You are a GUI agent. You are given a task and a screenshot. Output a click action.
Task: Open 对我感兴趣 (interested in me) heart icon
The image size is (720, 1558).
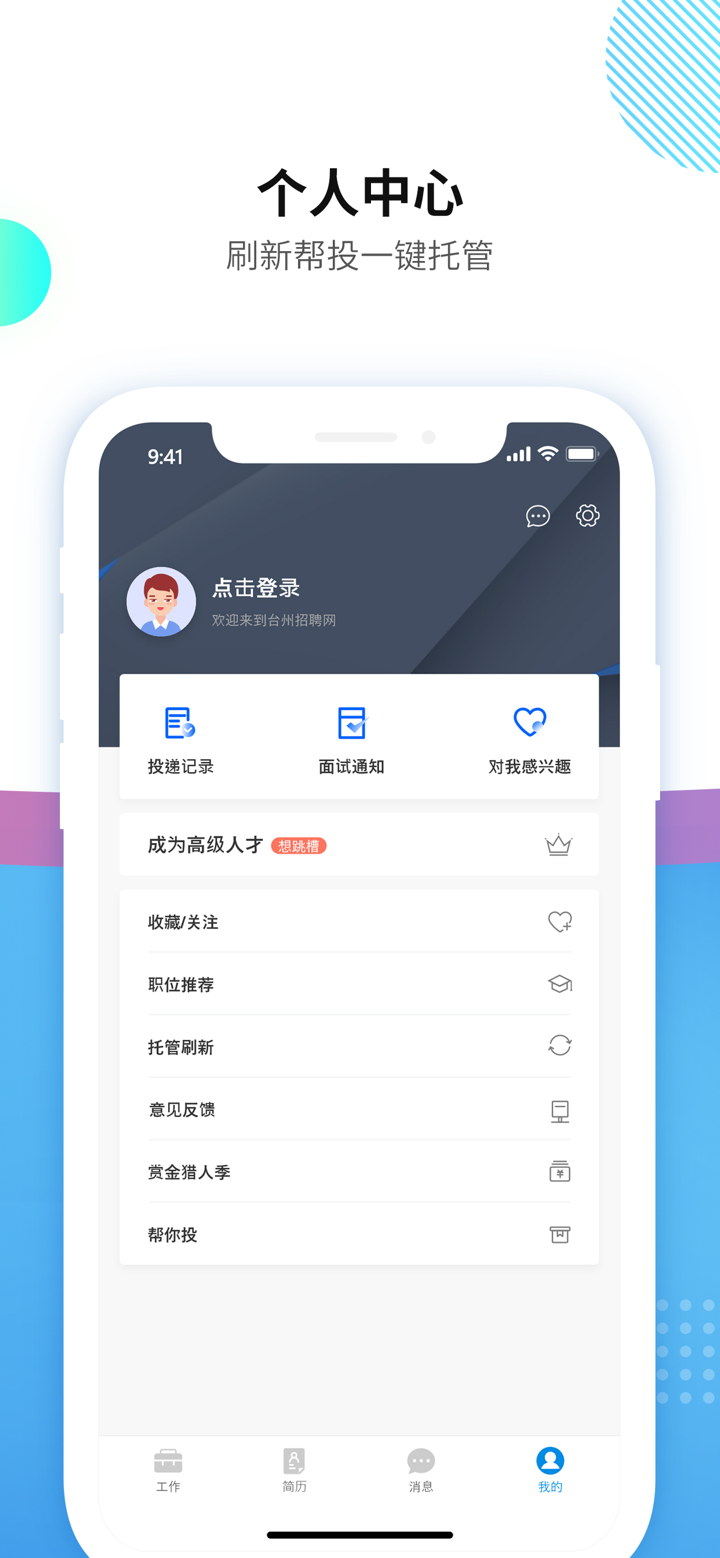coord(530,722)
